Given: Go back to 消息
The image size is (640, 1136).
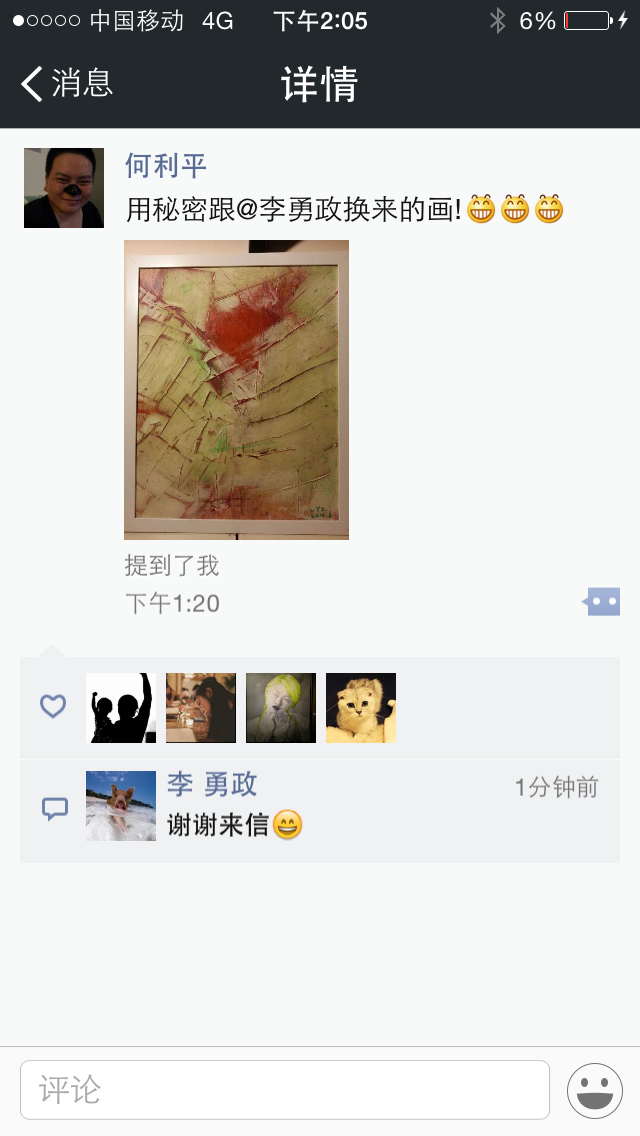Looking at the screenshot, I should point(68,83).
